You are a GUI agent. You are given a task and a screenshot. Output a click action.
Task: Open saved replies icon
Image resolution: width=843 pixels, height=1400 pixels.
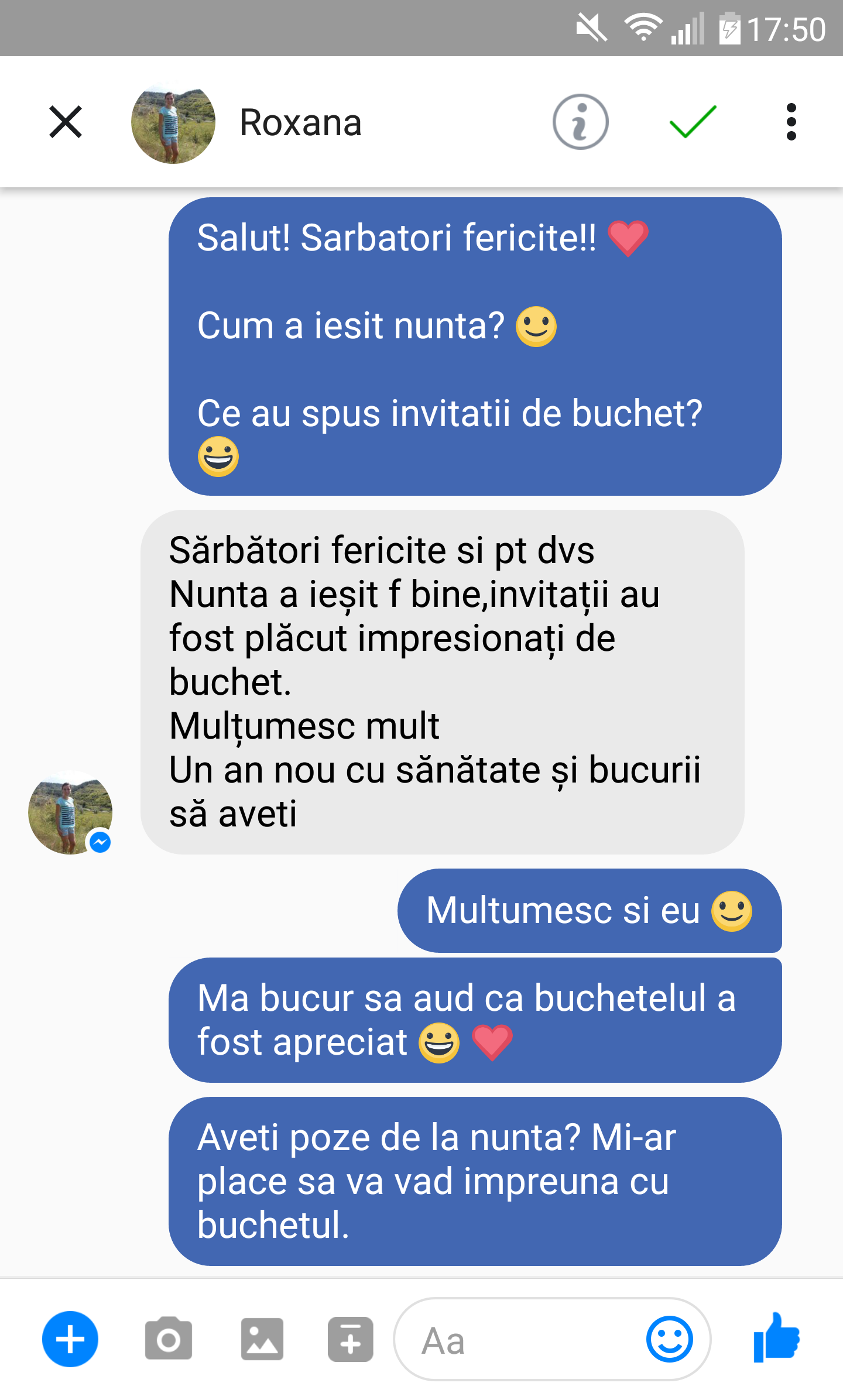[350, 1339]
